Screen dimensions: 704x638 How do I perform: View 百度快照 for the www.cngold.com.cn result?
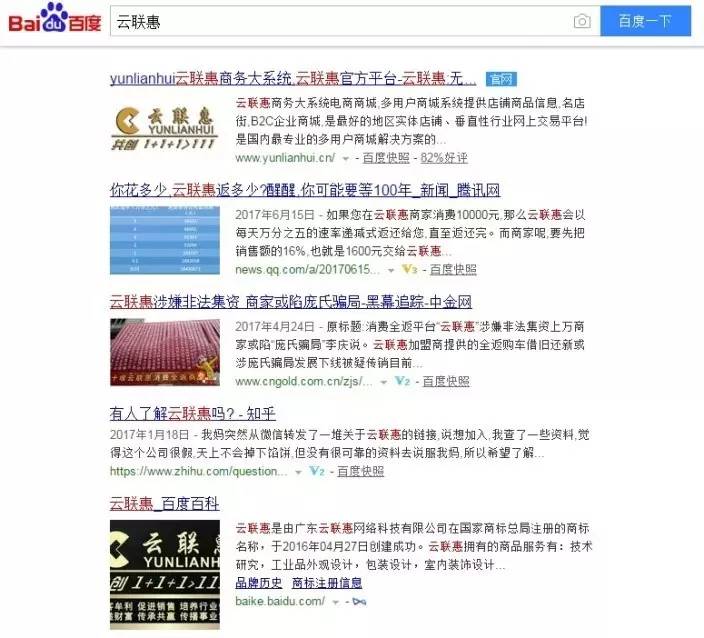445,381
